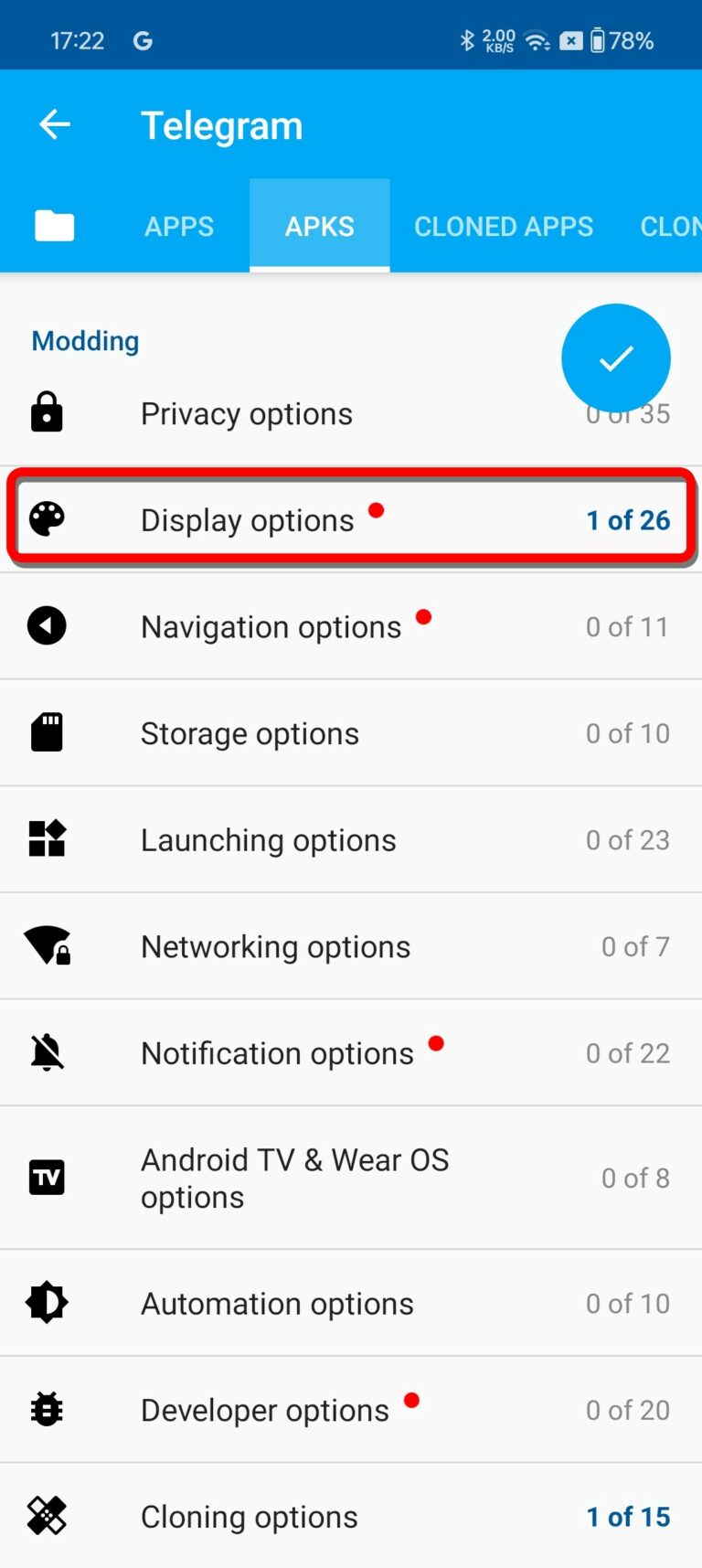Tap the Cloning options bandage icon
The width and height of the screenshot is (702, 1568).
47,1515
